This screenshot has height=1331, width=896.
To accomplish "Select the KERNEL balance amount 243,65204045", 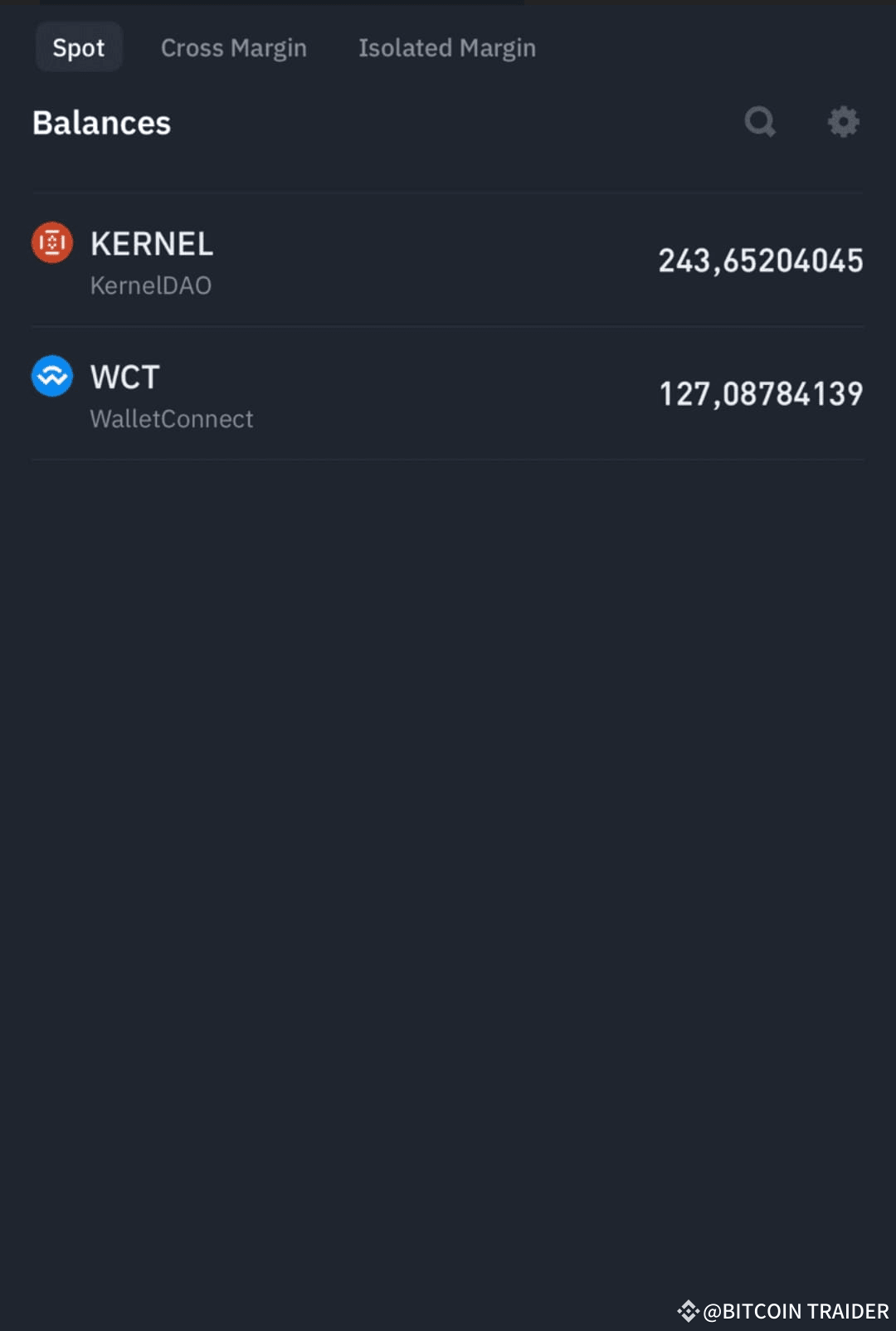I will click(x=760, y=260).
